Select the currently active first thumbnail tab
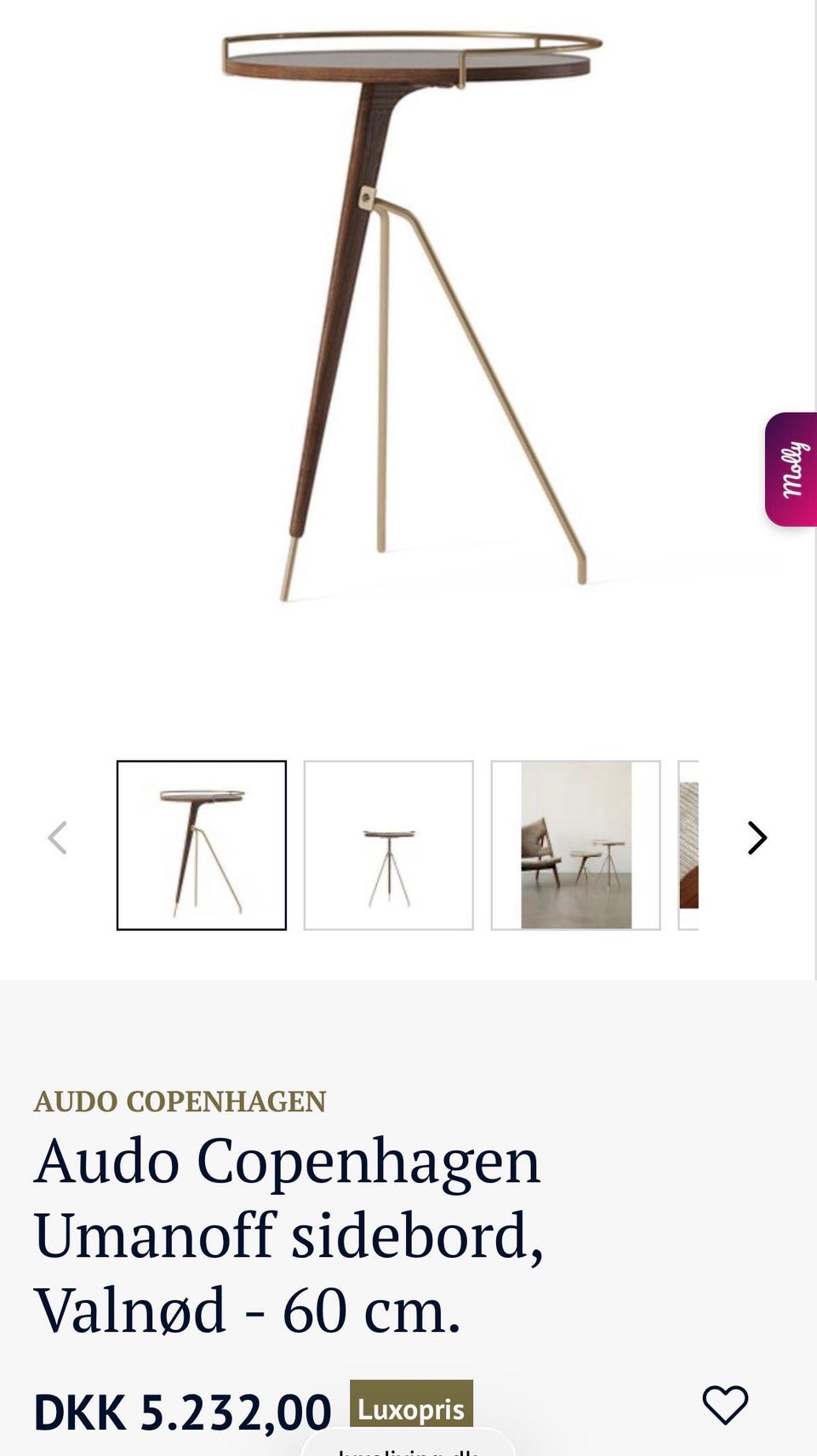Screen dimensions: 817x1456 pos(203,843)
